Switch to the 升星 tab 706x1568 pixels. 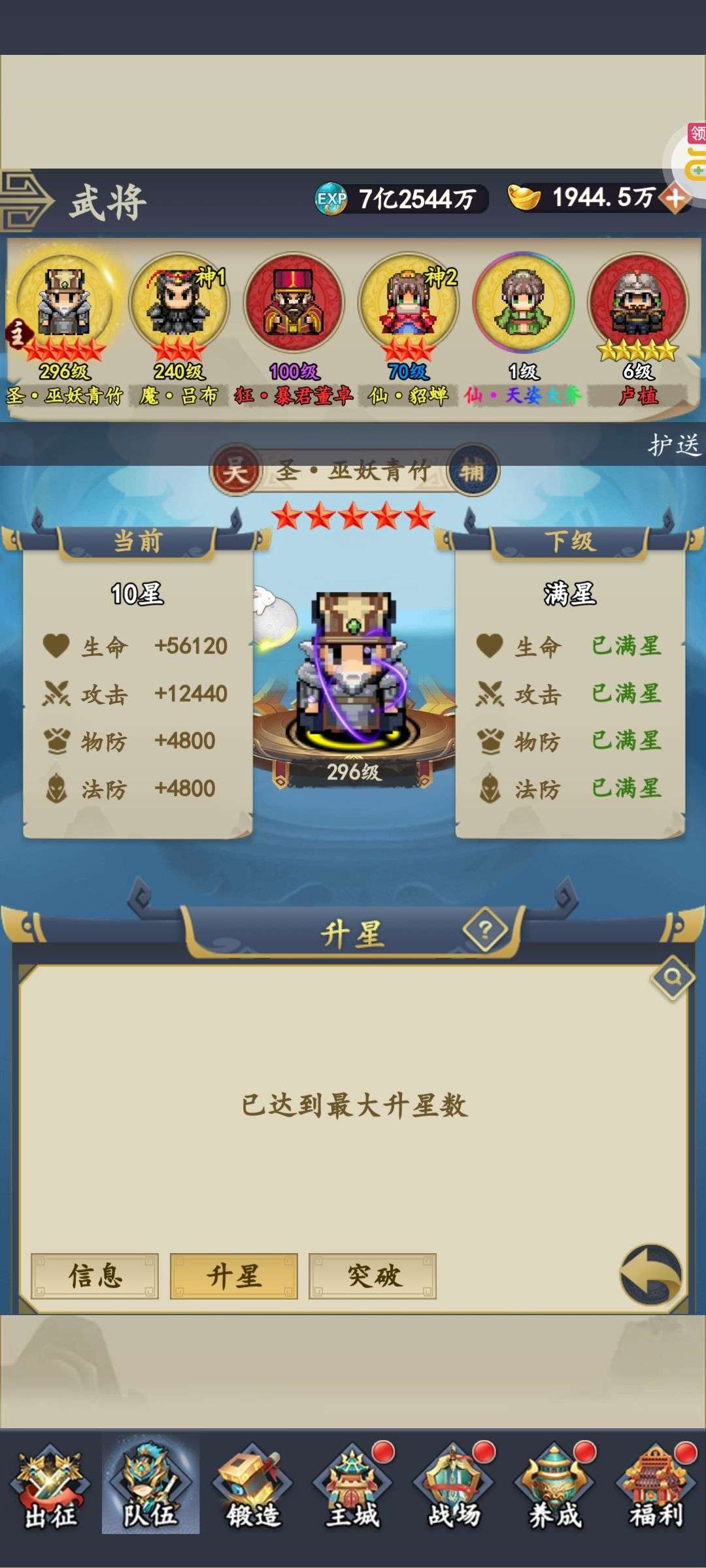point(234,1276)
